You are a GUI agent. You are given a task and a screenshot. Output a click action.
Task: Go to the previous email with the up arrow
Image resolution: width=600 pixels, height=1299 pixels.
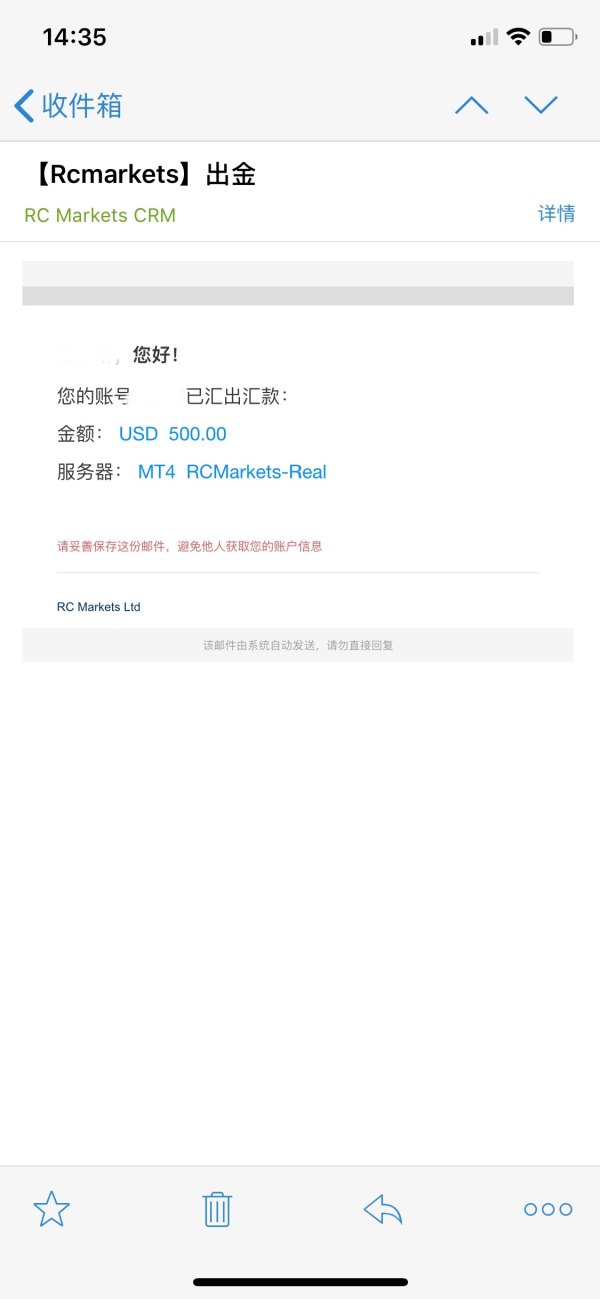pos(471,105)
